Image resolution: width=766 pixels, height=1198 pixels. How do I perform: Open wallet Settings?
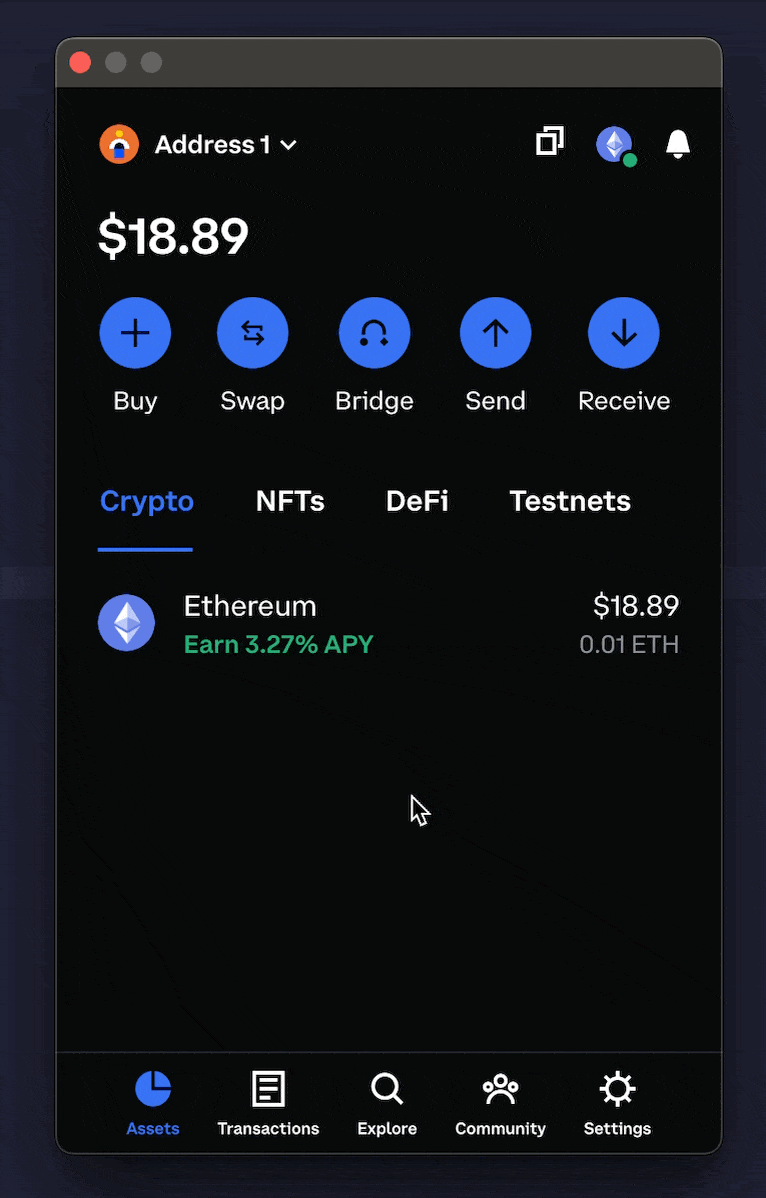pos(617,1103)
